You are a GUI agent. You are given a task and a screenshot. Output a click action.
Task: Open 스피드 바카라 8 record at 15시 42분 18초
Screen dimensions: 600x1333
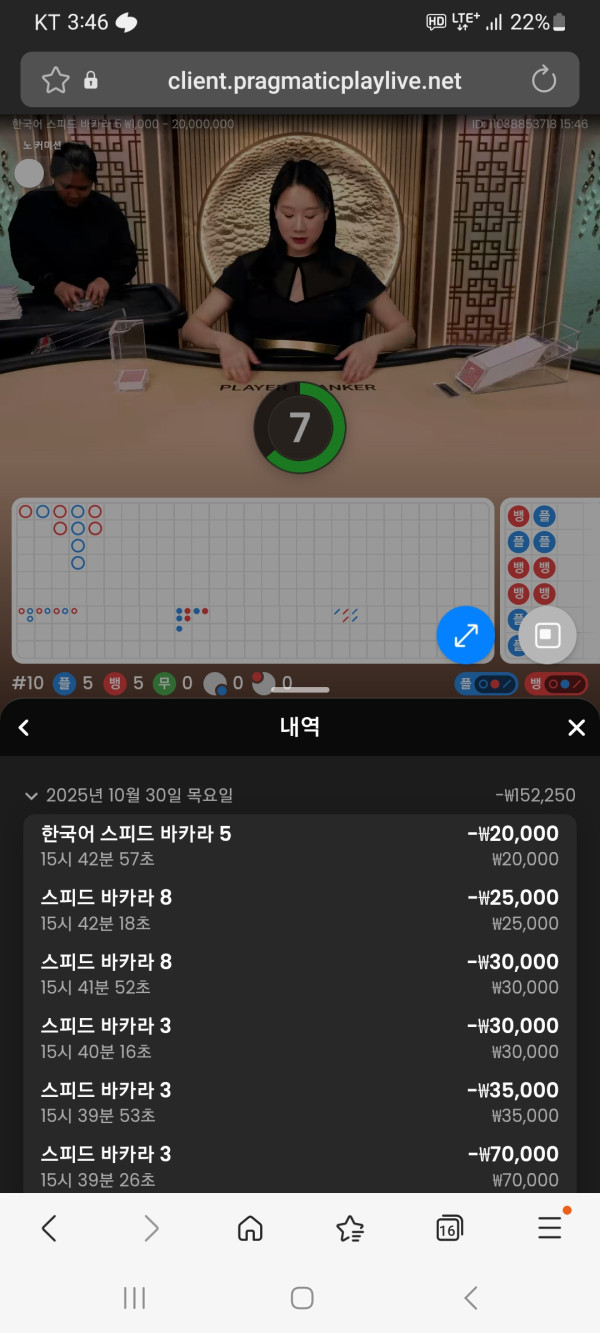pyautogui.click(x=300, y=909)
